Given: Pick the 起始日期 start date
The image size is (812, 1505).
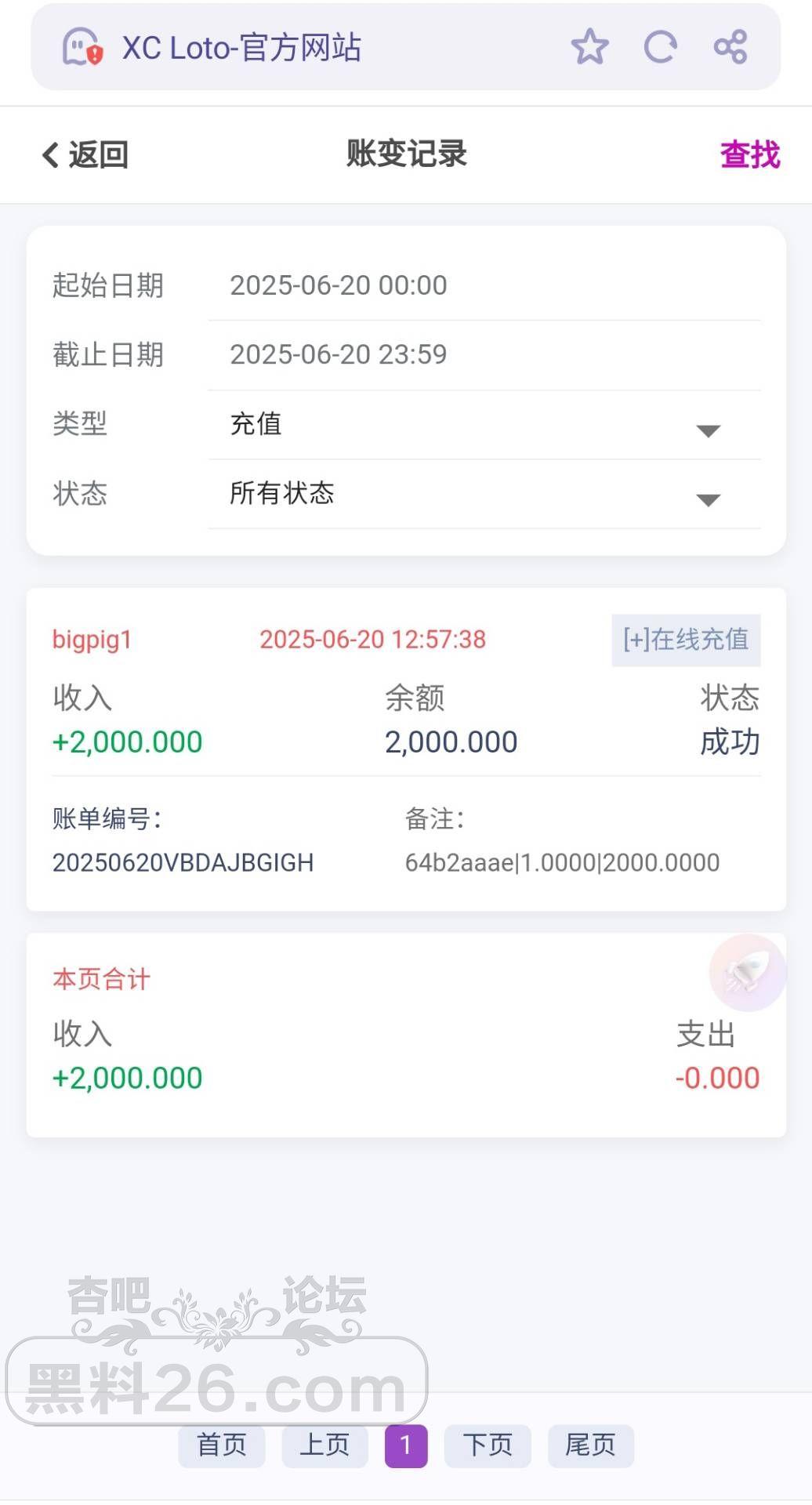Looking at the screenshot, I should coord(484,285).
